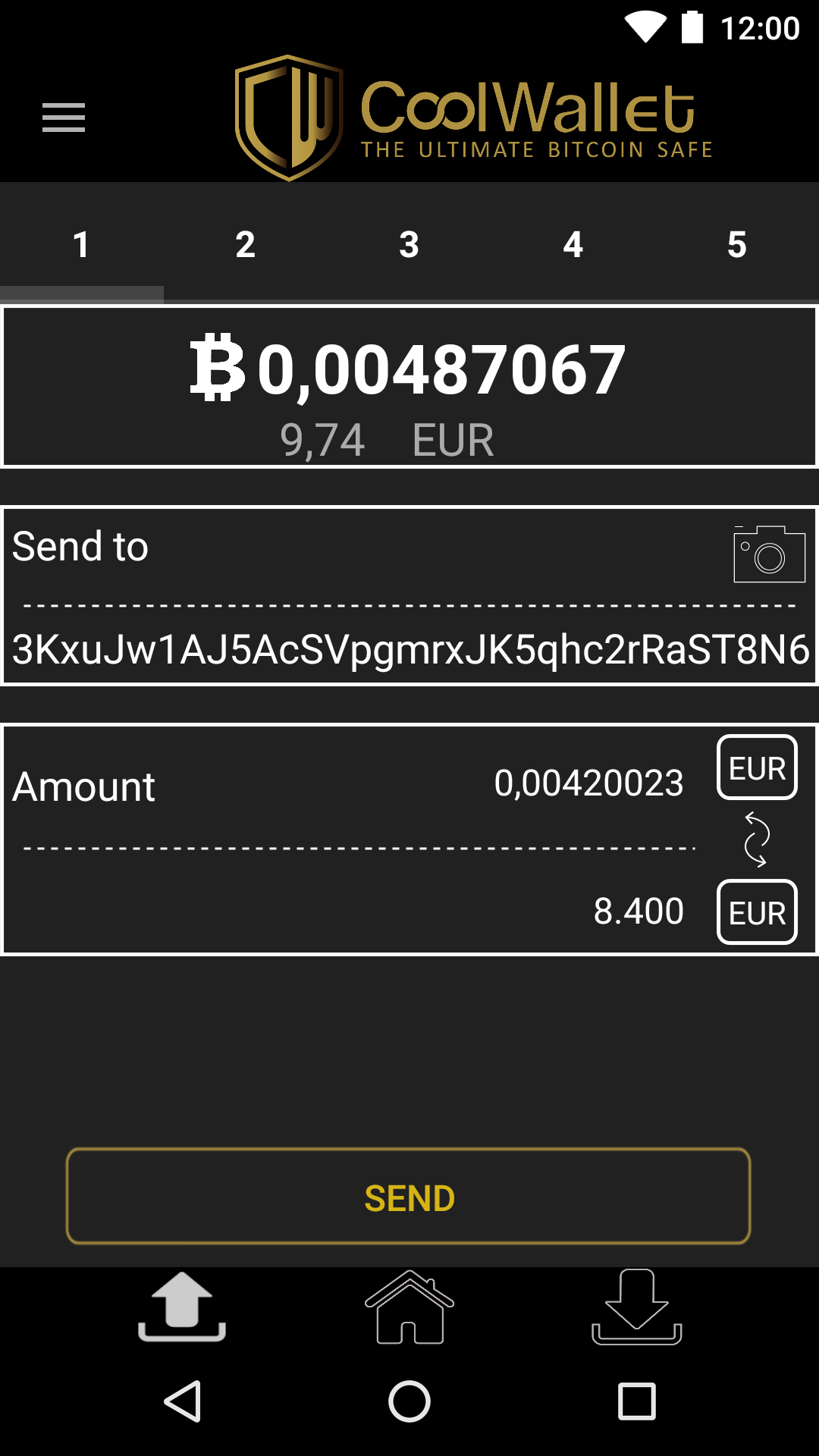This screenshot has height=1456, width=819.
Task: Swap amounts with the circular arrows icon
Action: click(756, 839)
